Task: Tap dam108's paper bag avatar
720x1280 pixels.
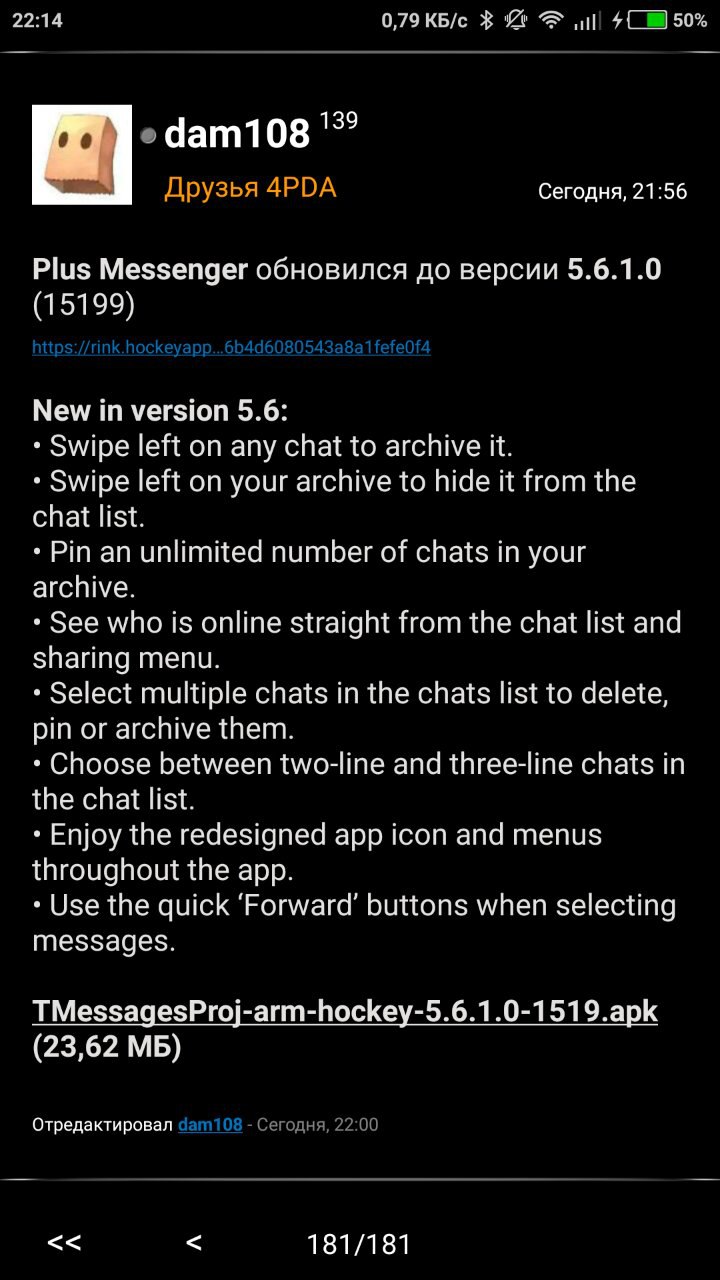Action: point(82,155)
